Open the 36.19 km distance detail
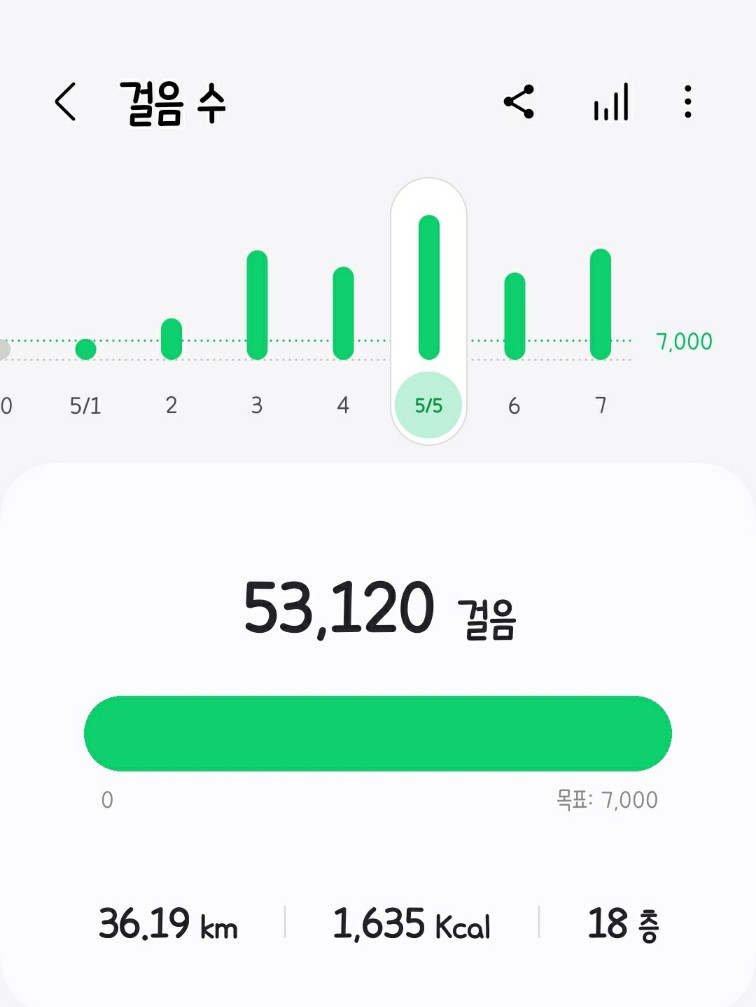The image size is (756, 1007). pyautogui.click(x=168, y=925)
